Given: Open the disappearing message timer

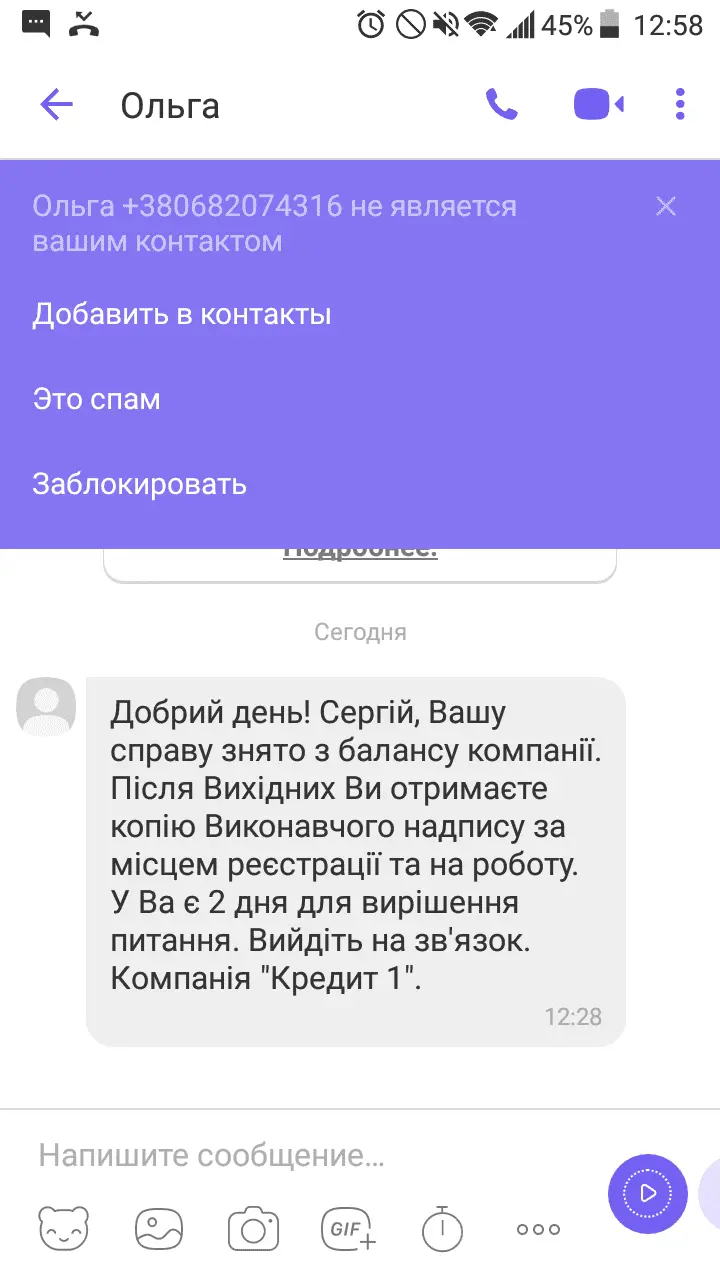Looking at the screenshot, I should click(442, 1228).
